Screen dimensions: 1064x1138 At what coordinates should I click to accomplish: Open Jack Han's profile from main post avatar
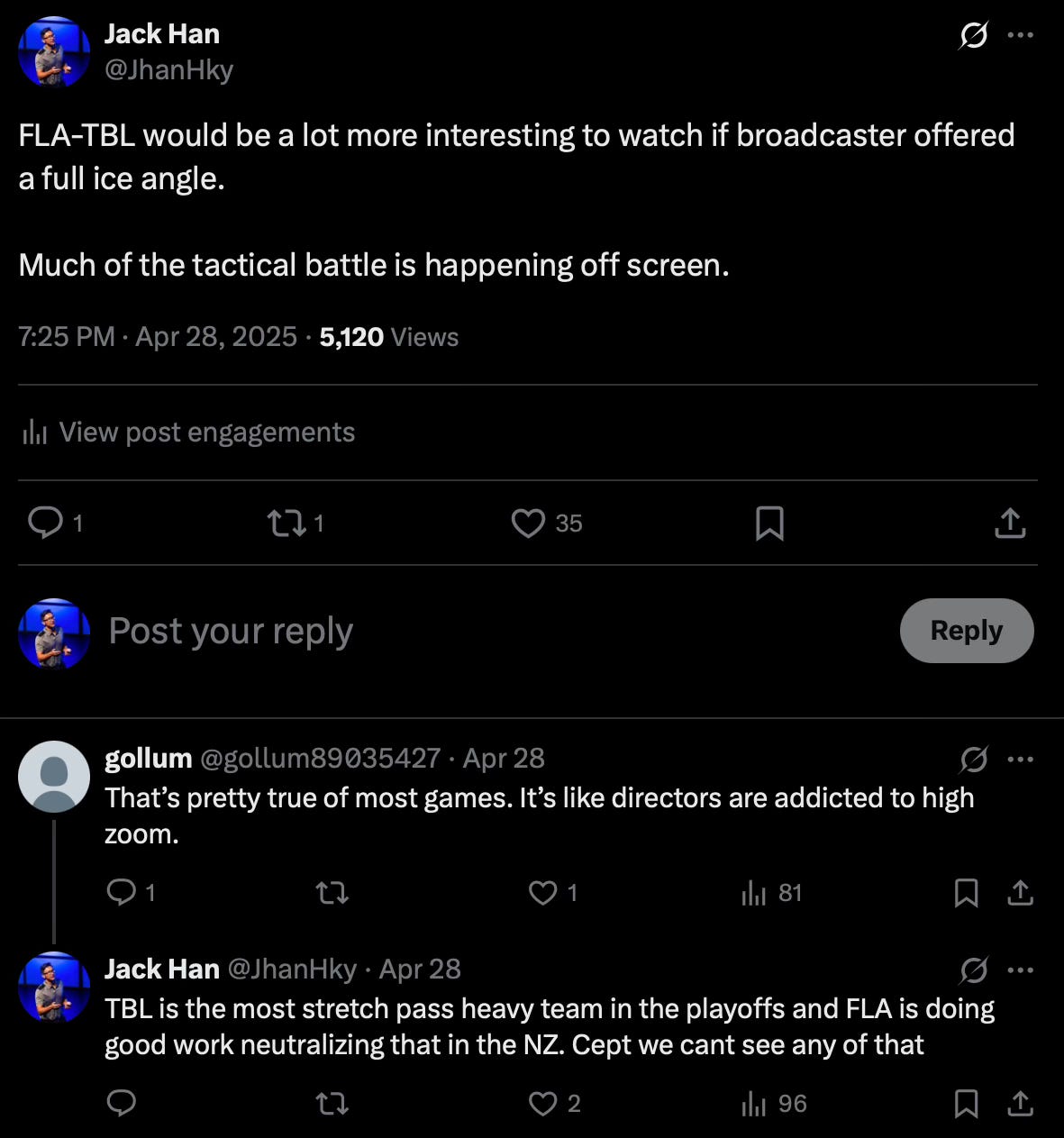pyautogui.click(x=54, y=52)
